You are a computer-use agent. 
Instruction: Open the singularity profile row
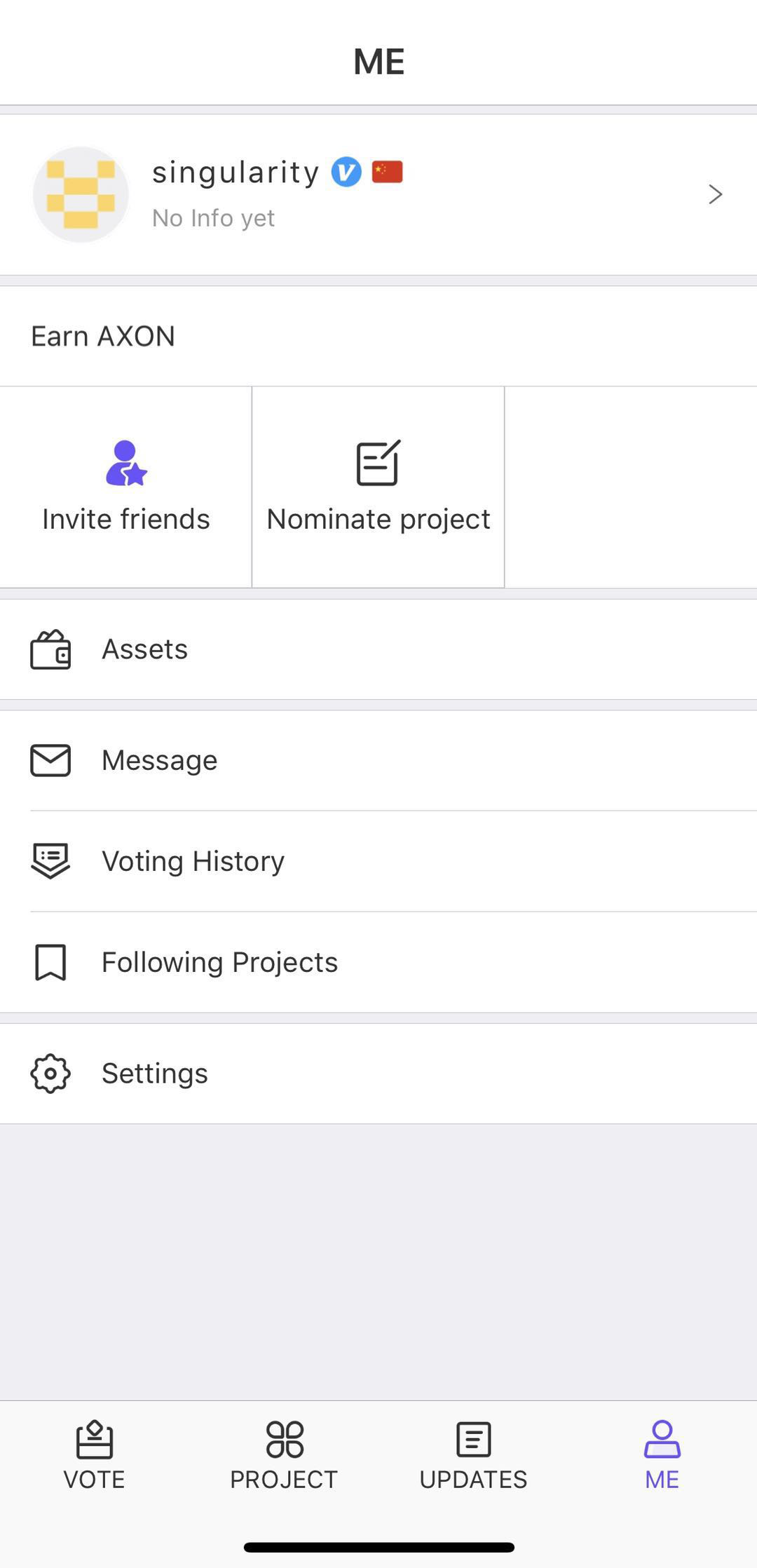(x=378, y=194)
